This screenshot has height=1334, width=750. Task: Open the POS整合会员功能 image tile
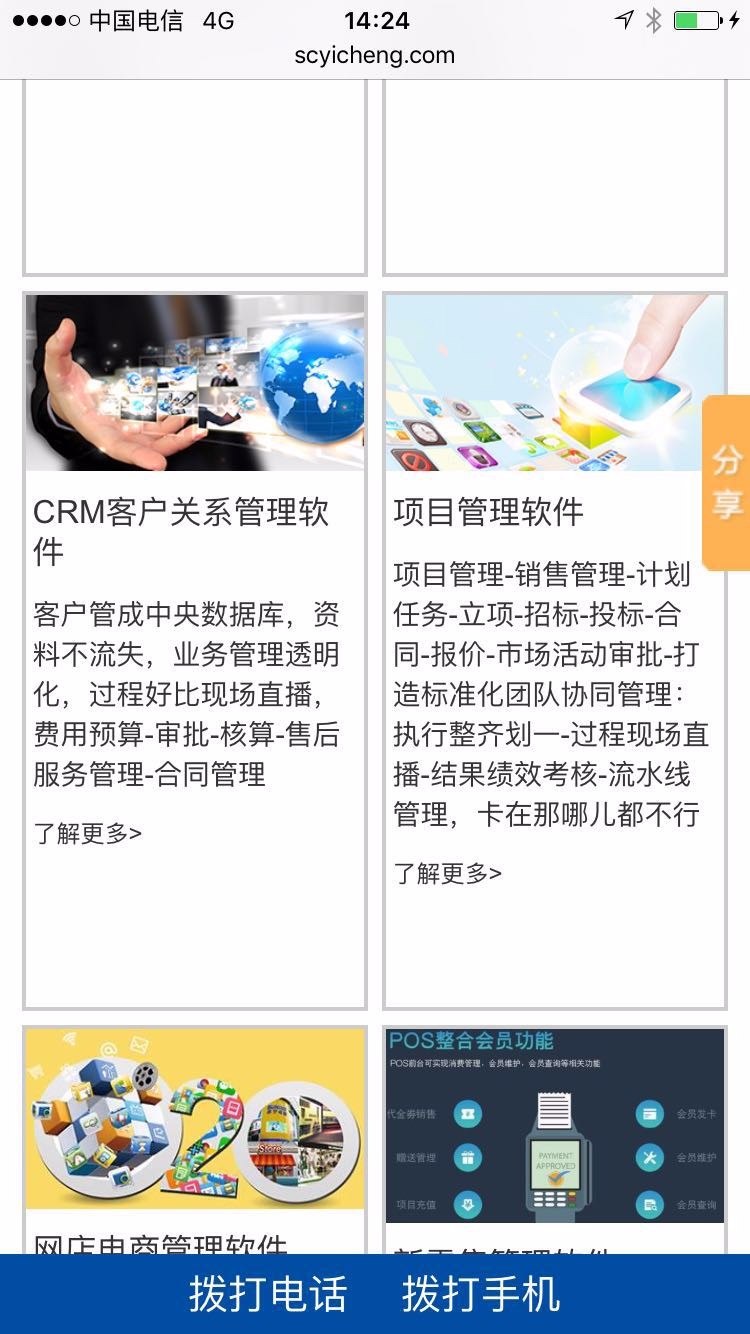point(555,1124)
